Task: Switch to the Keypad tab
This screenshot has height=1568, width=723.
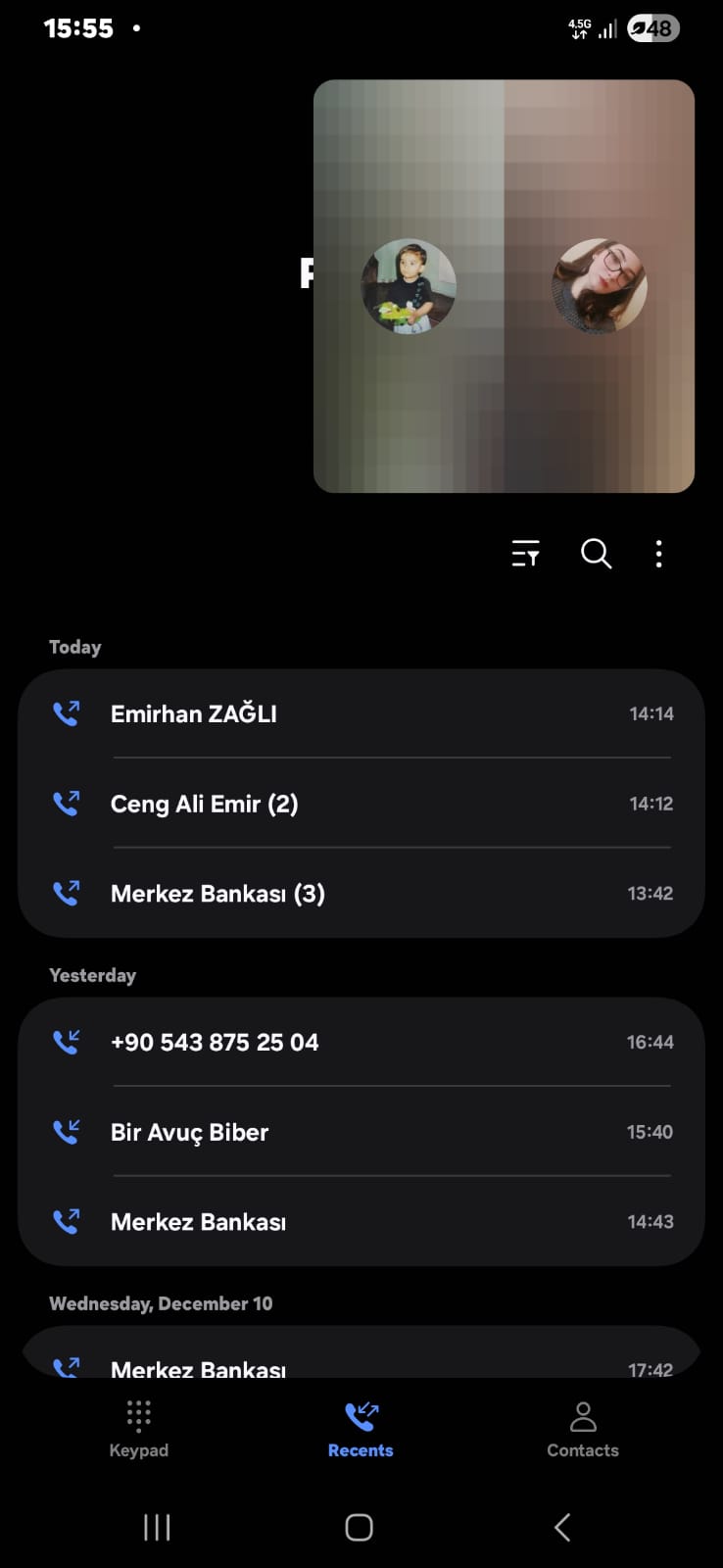Action: pos(138,1429)
